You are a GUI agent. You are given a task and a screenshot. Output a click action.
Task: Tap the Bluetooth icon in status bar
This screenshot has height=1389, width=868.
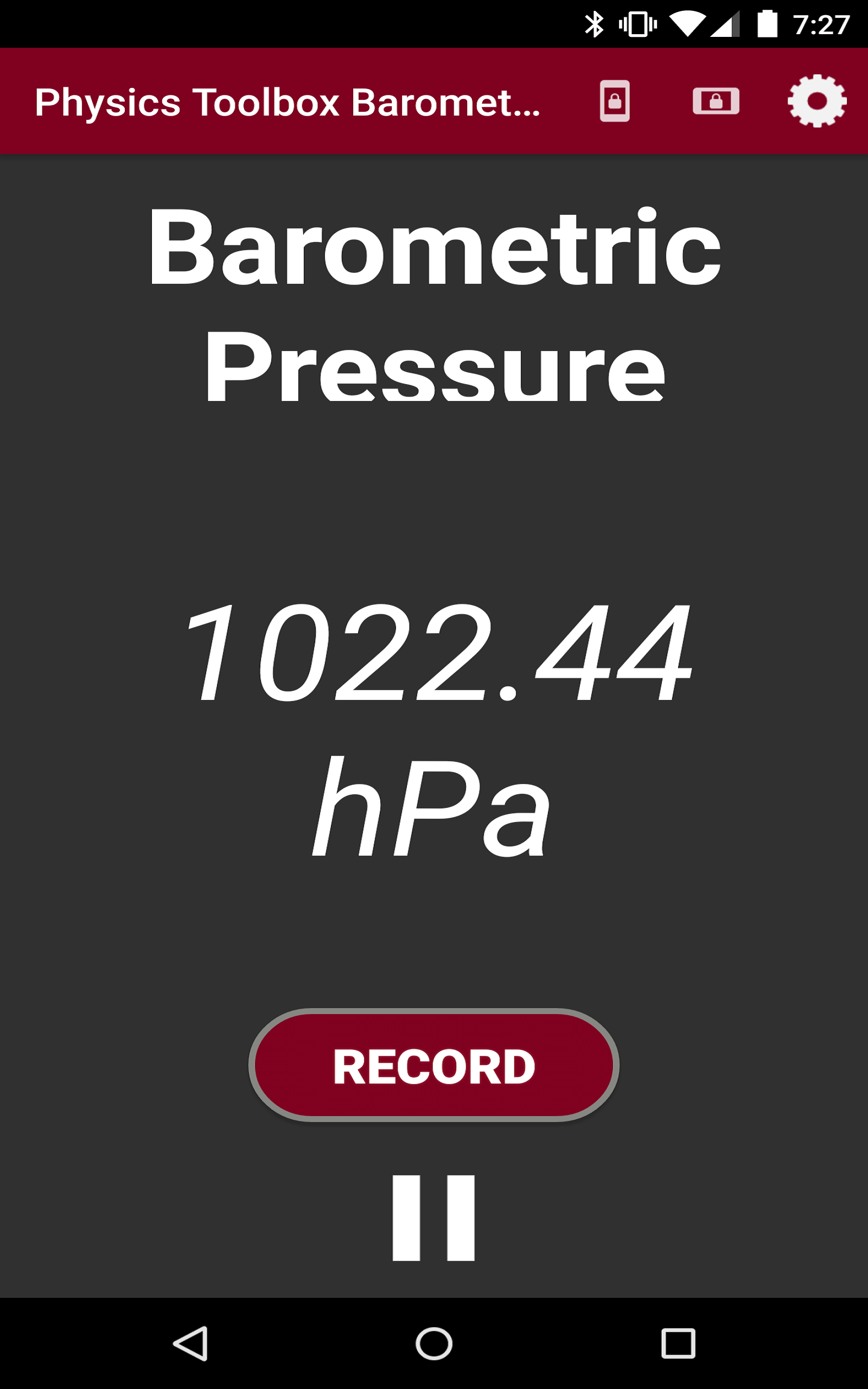[x=595, y=24]
